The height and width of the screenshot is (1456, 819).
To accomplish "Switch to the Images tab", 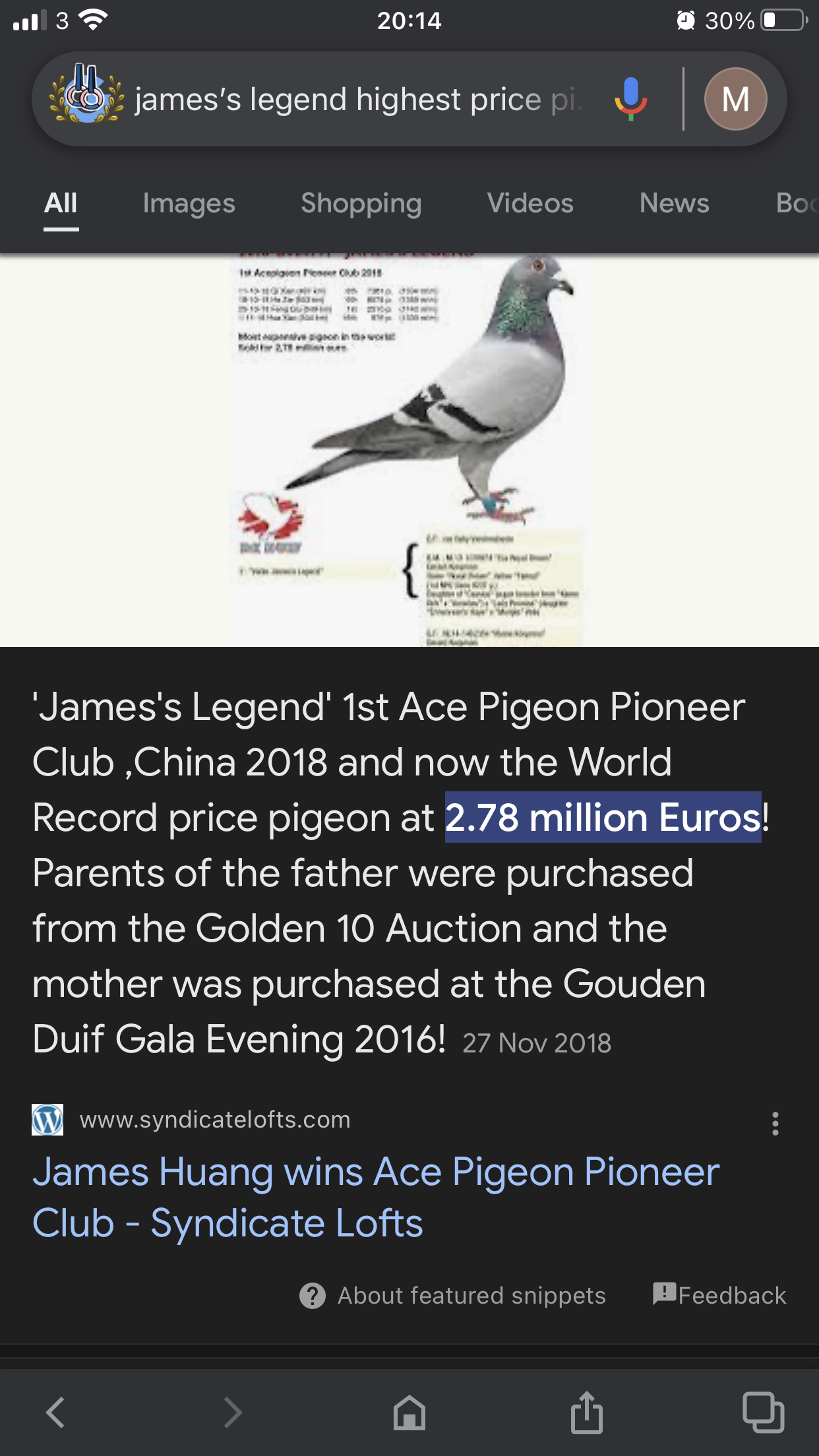I will point(189,203).
